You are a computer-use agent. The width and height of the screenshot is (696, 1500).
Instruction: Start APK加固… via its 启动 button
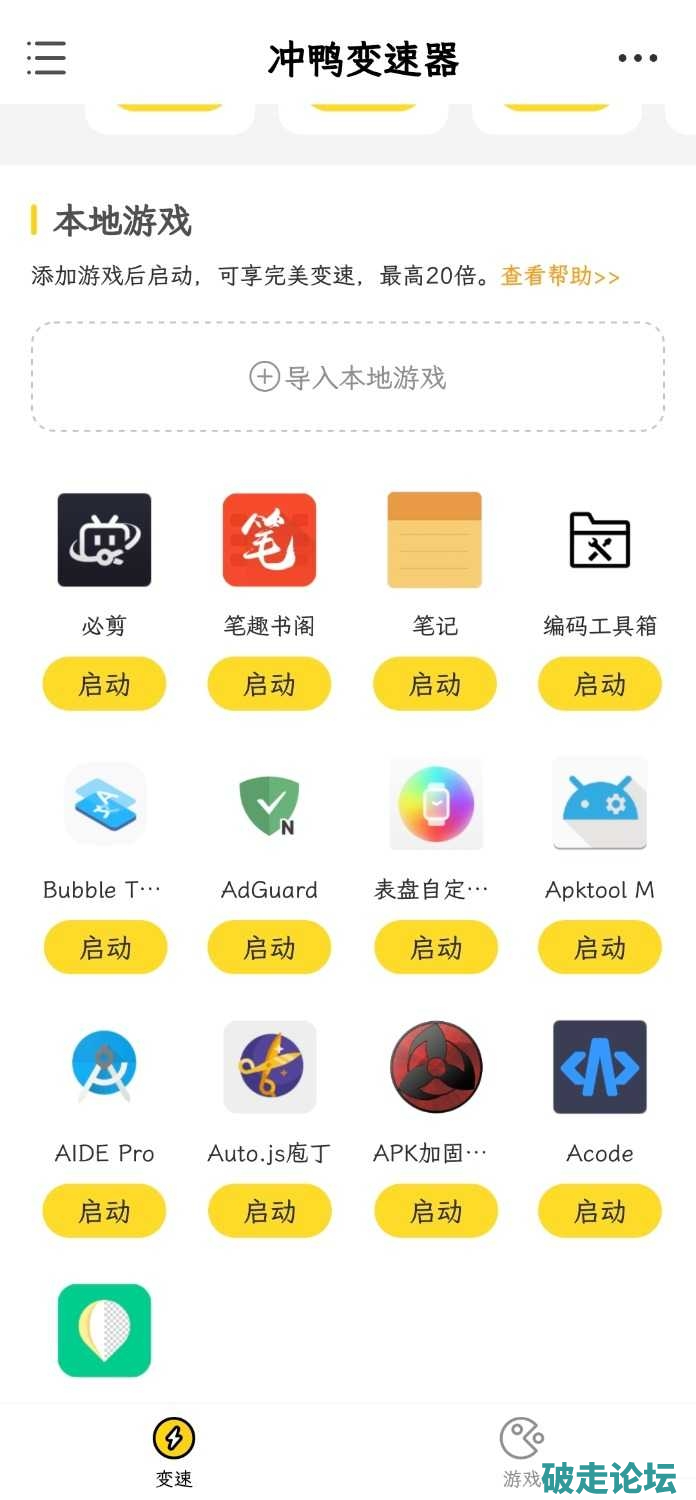(435, 1211)
